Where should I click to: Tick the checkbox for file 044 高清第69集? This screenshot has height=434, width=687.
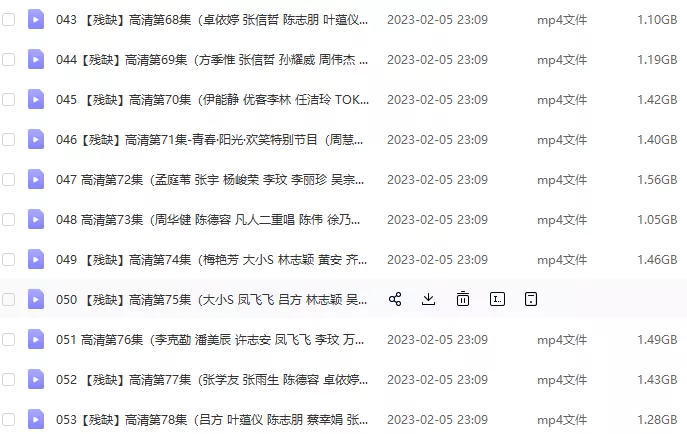click(9, 59)
